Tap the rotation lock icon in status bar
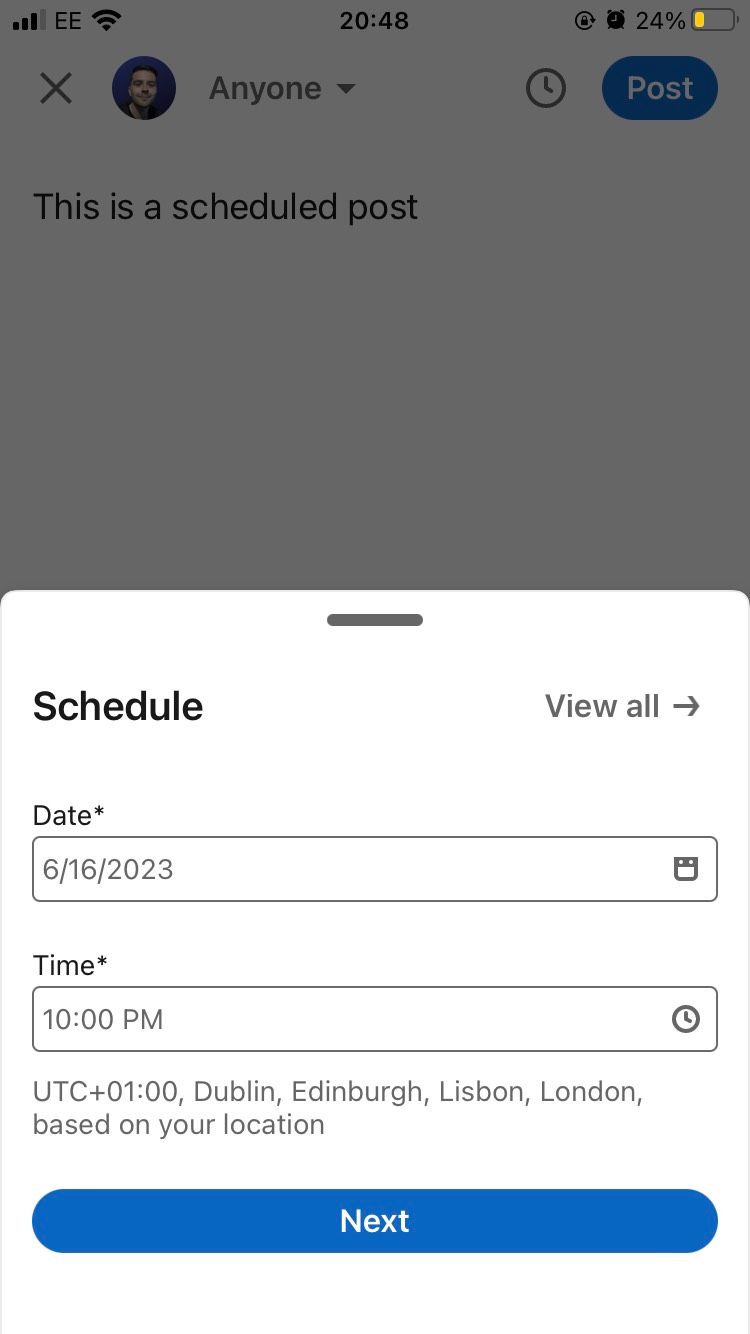 (585, 20)
